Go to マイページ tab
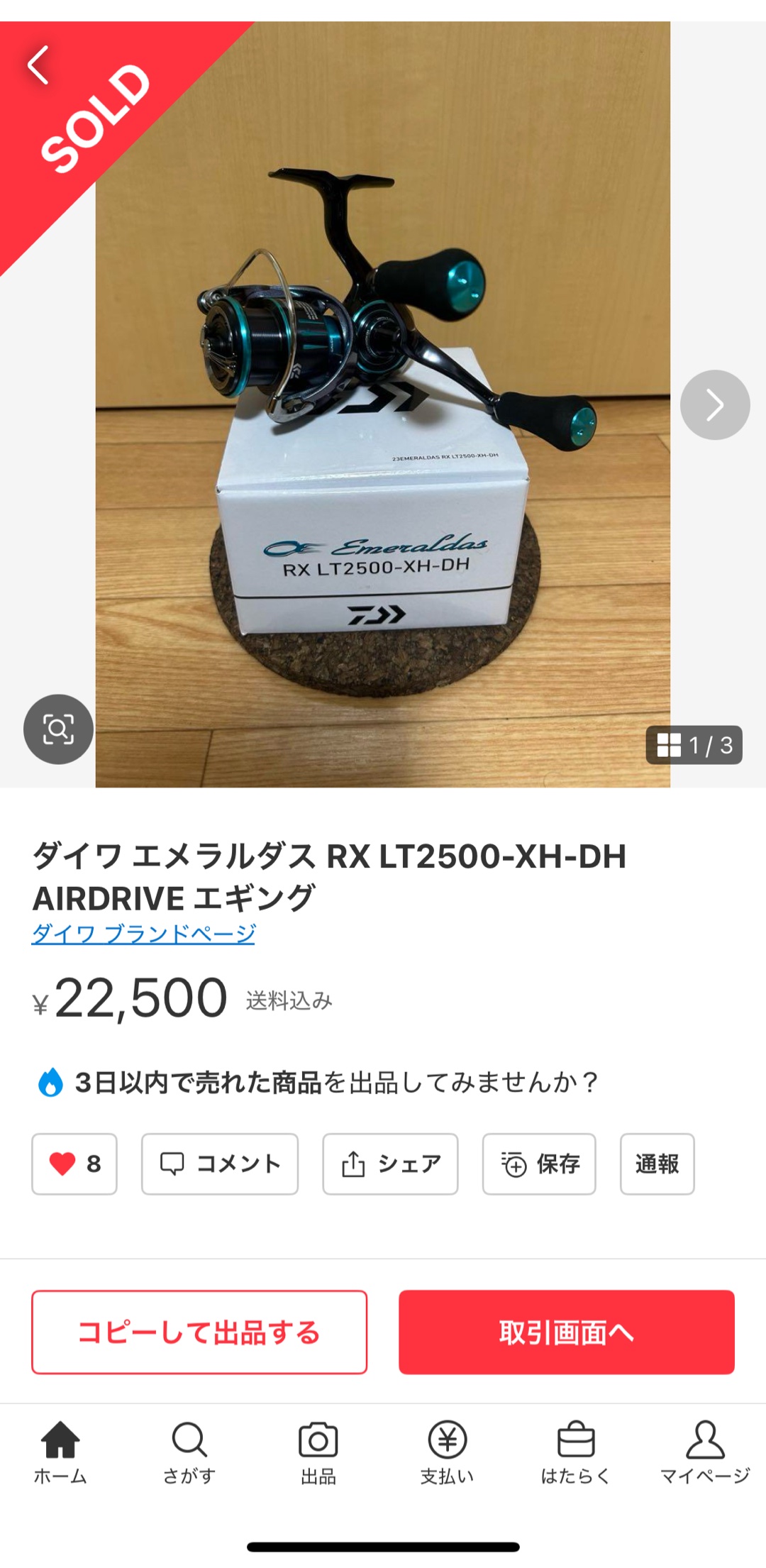This screenshot has width=766, height=1568. (x=705, y=1452)
